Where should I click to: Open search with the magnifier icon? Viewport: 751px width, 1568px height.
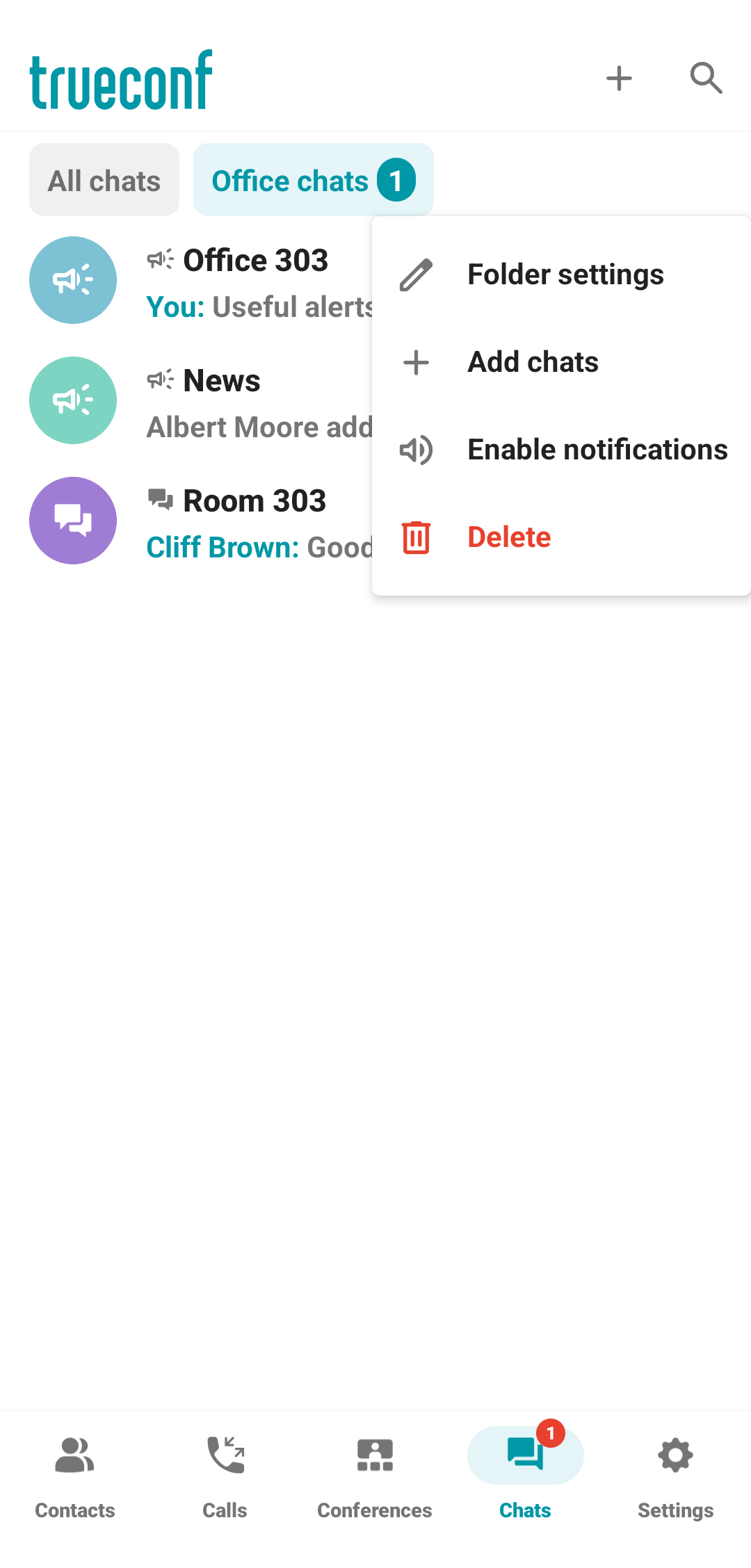coord(706,79)
